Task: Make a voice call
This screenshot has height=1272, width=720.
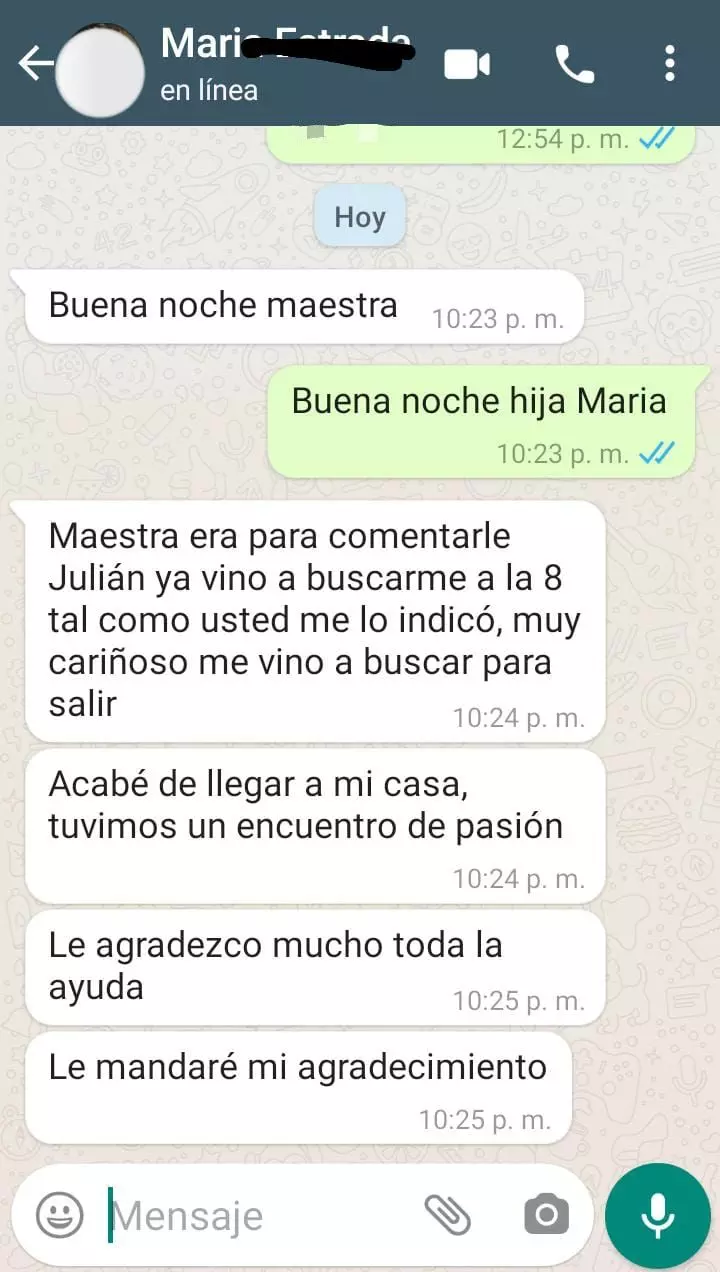Action: pyautogui.click(x=573, y=63)
